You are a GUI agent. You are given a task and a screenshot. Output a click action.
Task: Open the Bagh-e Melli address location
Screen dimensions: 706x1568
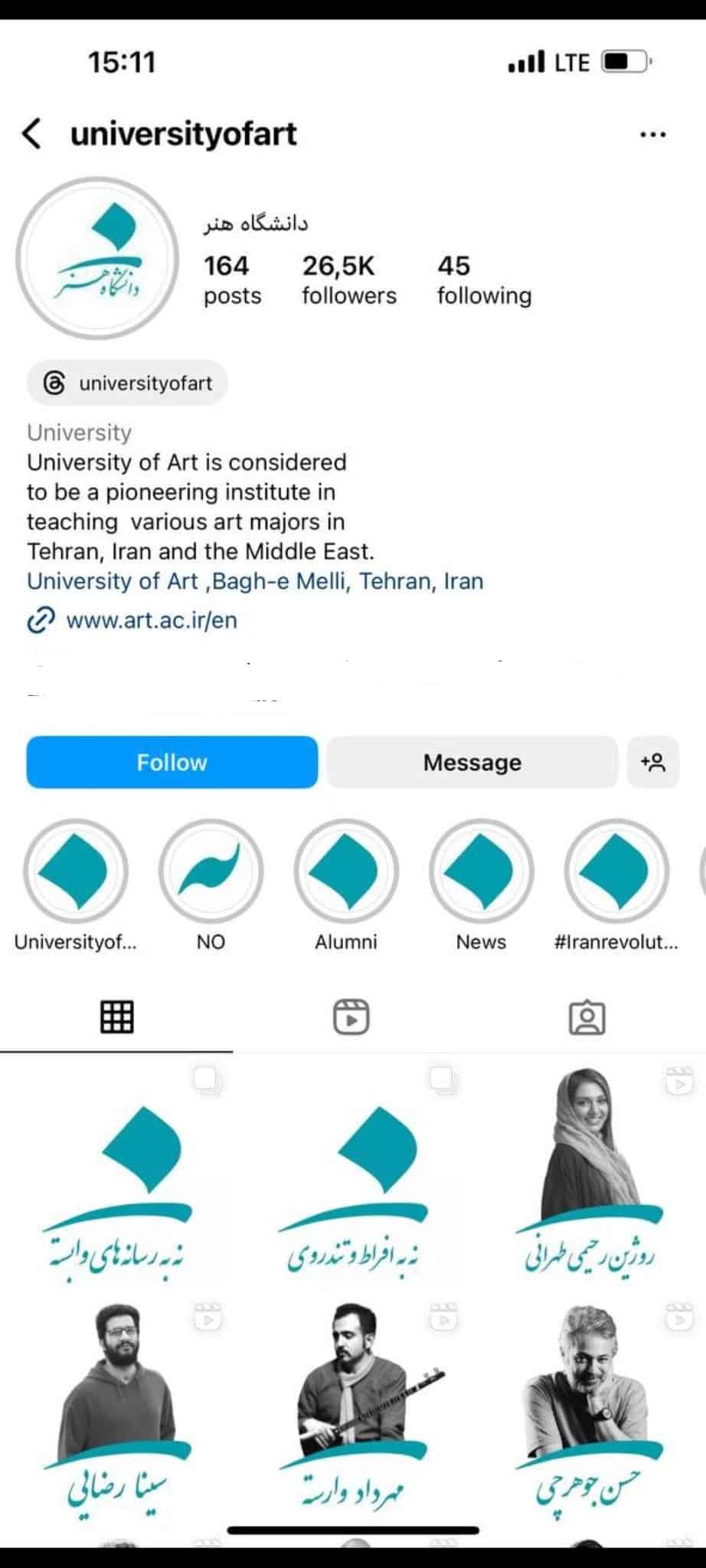[x=255, y=581]
